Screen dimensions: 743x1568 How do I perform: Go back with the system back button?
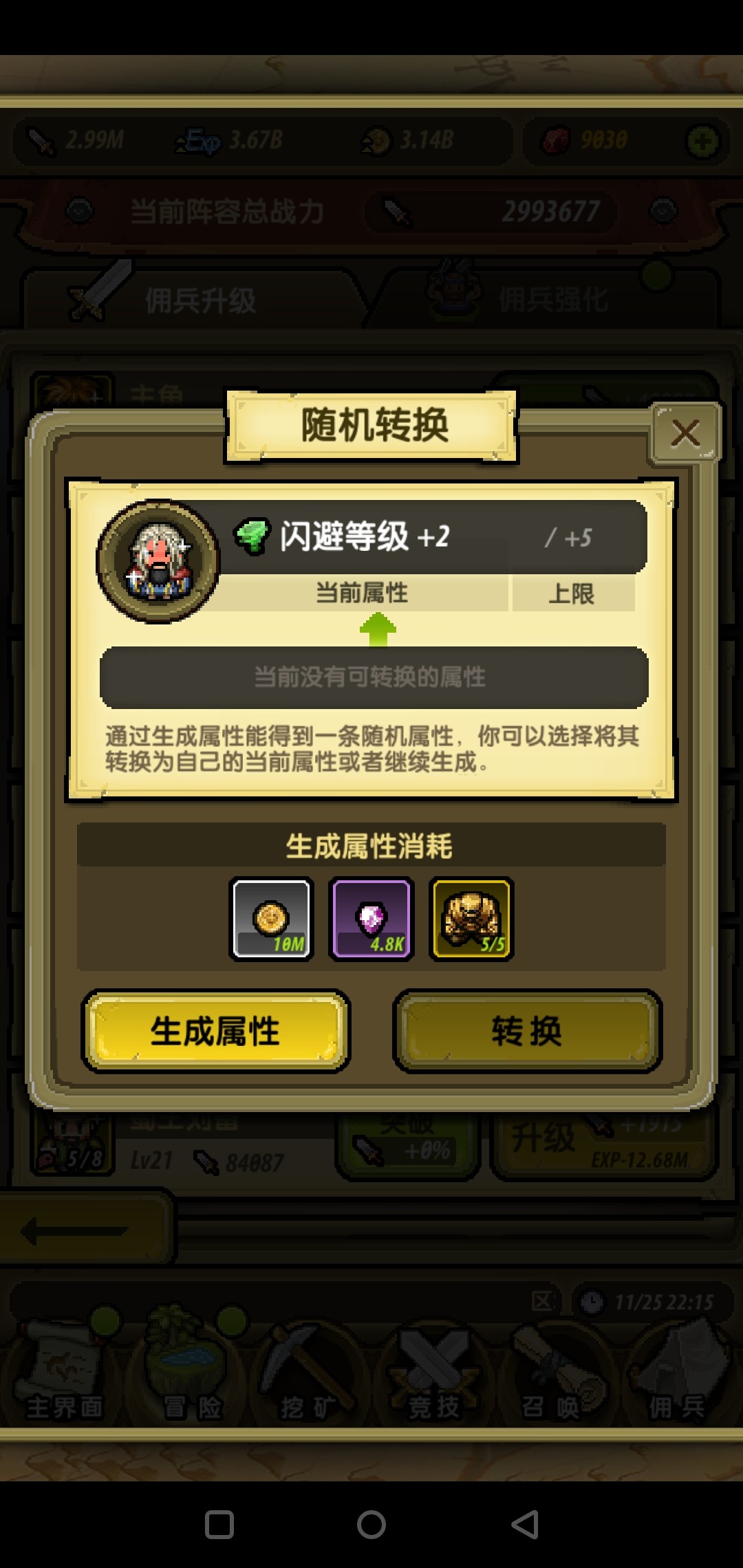click(524, 1525)
